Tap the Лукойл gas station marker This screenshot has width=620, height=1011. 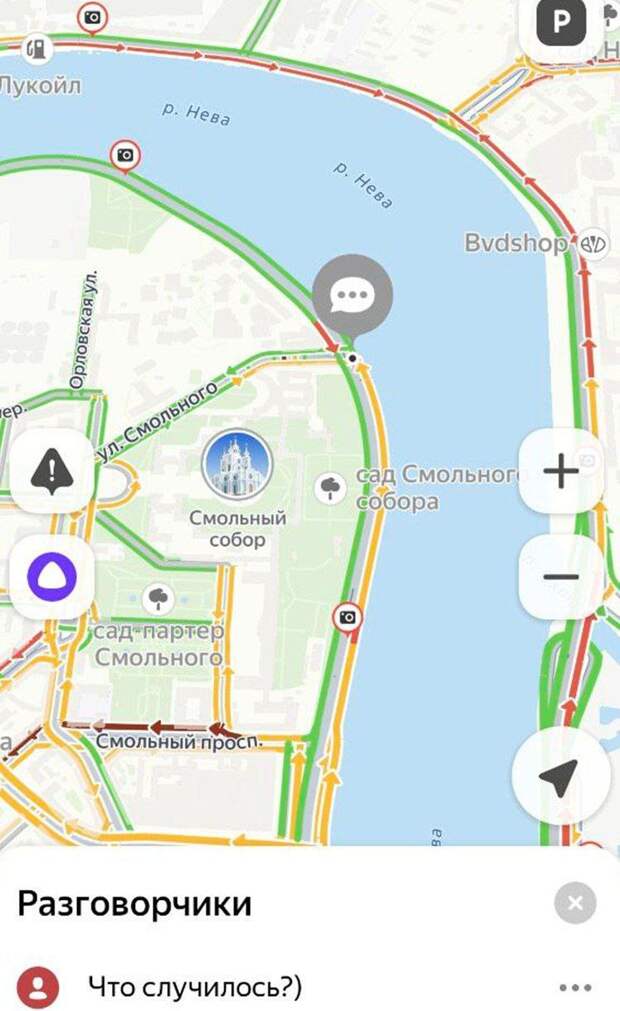[x=38, y=48]
